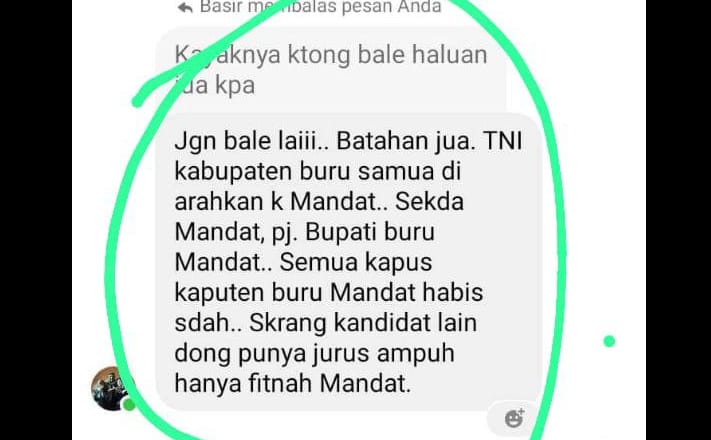This screenshot has height=440, width=711.
Task: Jump to the quoted reply message
Action: tap(330, 69)
